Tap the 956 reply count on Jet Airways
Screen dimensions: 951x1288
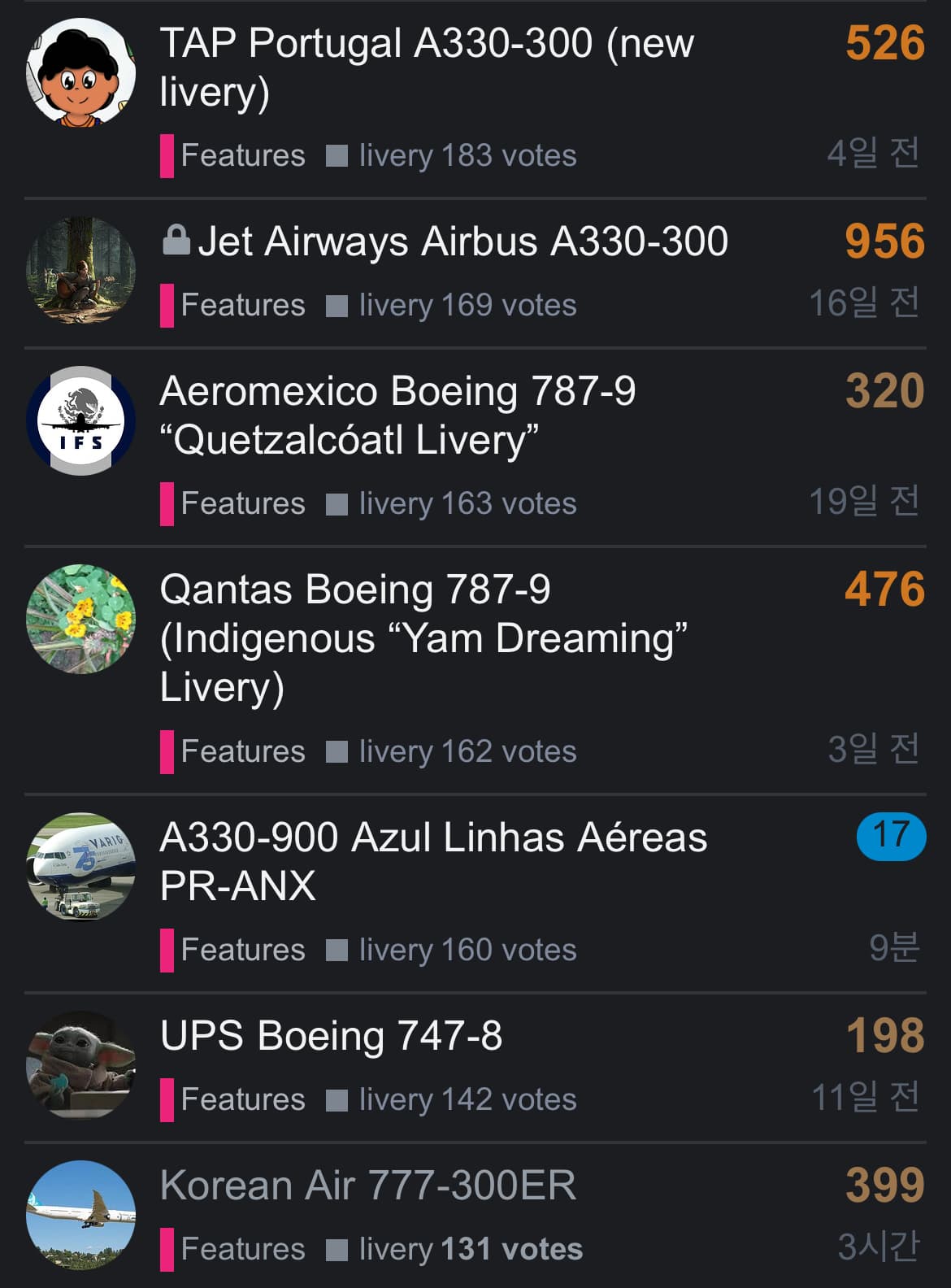[884, 241]
